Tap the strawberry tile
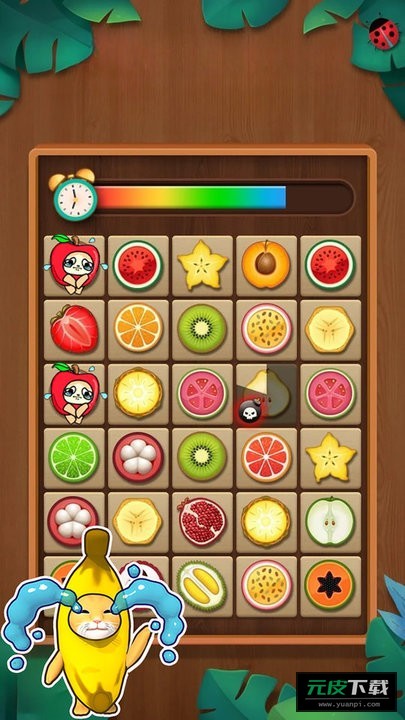Image resolution: width=405 pixels, height=720 pixels. pyautogui.click(x=74, y=330)
